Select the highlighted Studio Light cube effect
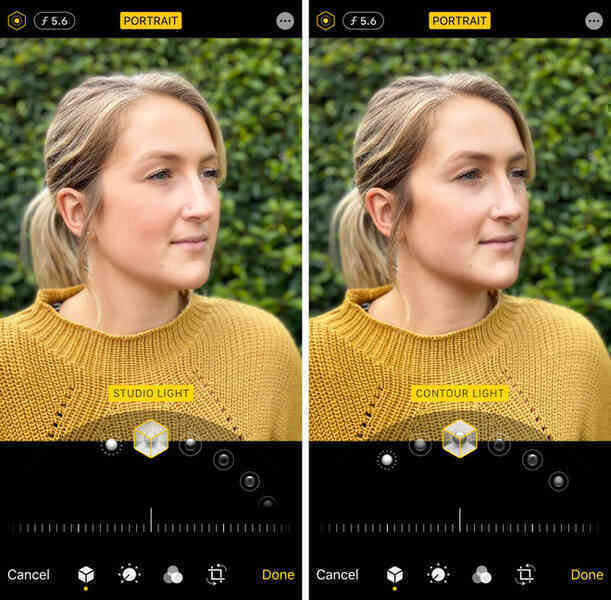This screenshot has height=600, width=611. (x=151, y=439)
